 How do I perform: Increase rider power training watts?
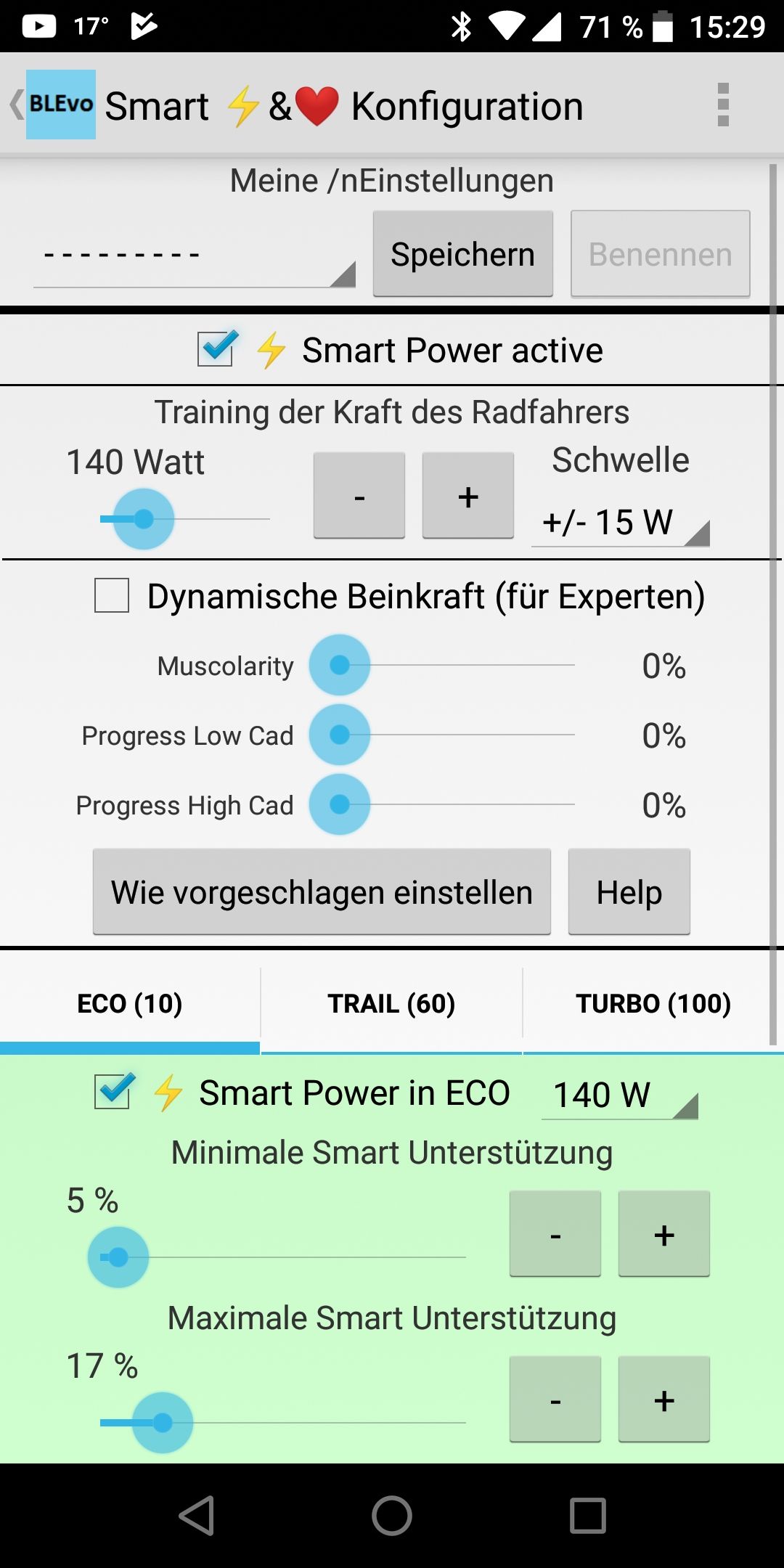tap(468, 496)
